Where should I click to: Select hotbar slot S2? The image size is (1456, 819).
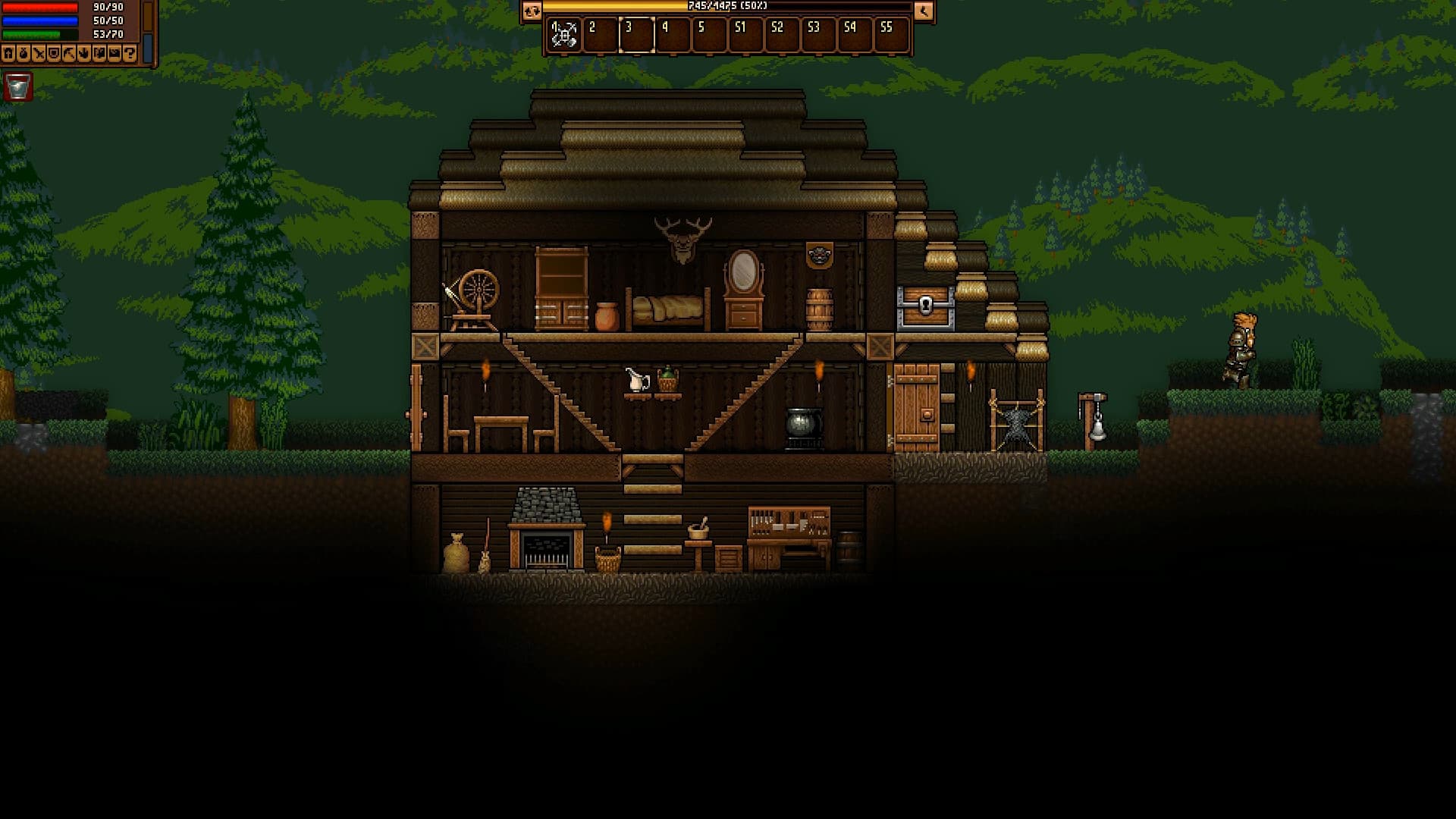[x=783, y=35]
